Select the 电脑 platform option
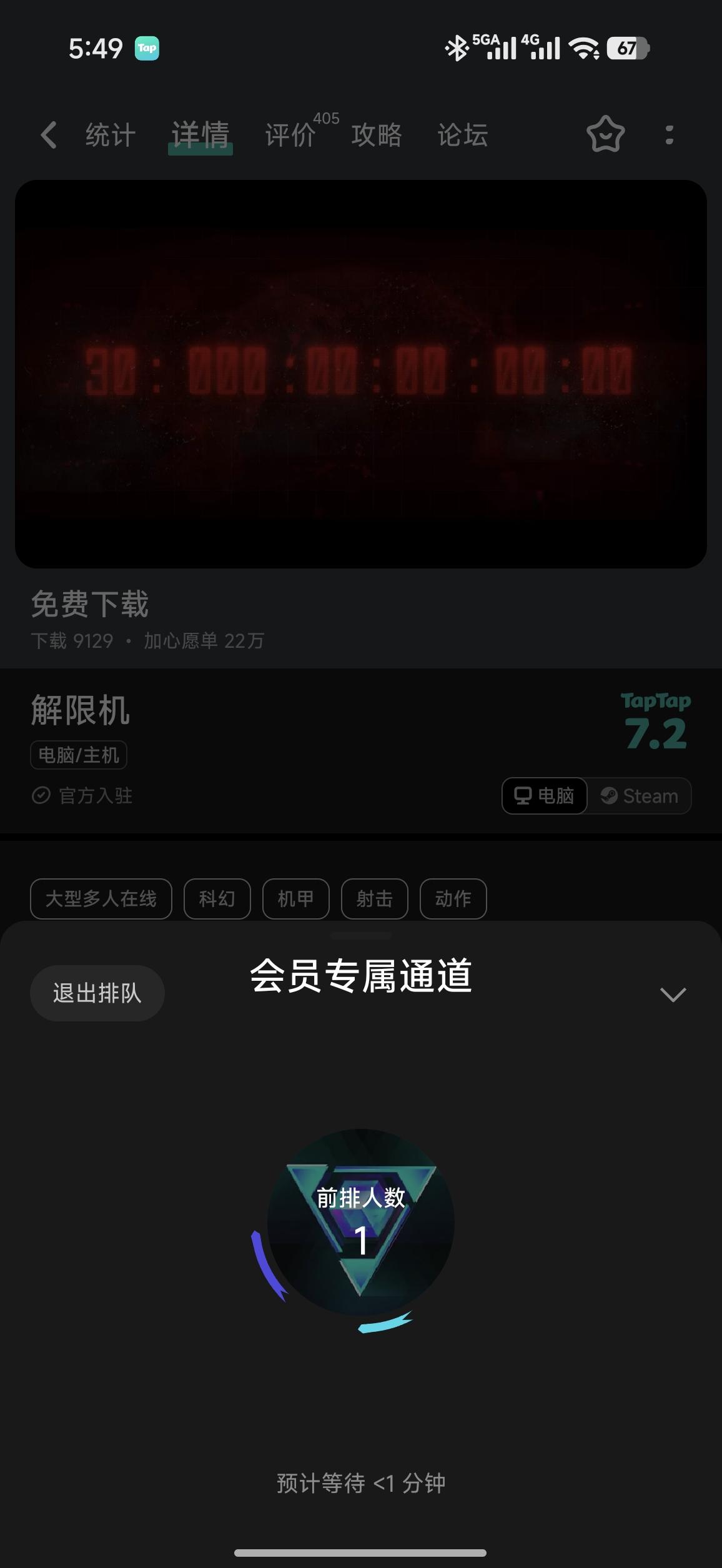 click(x=544, y=796)
